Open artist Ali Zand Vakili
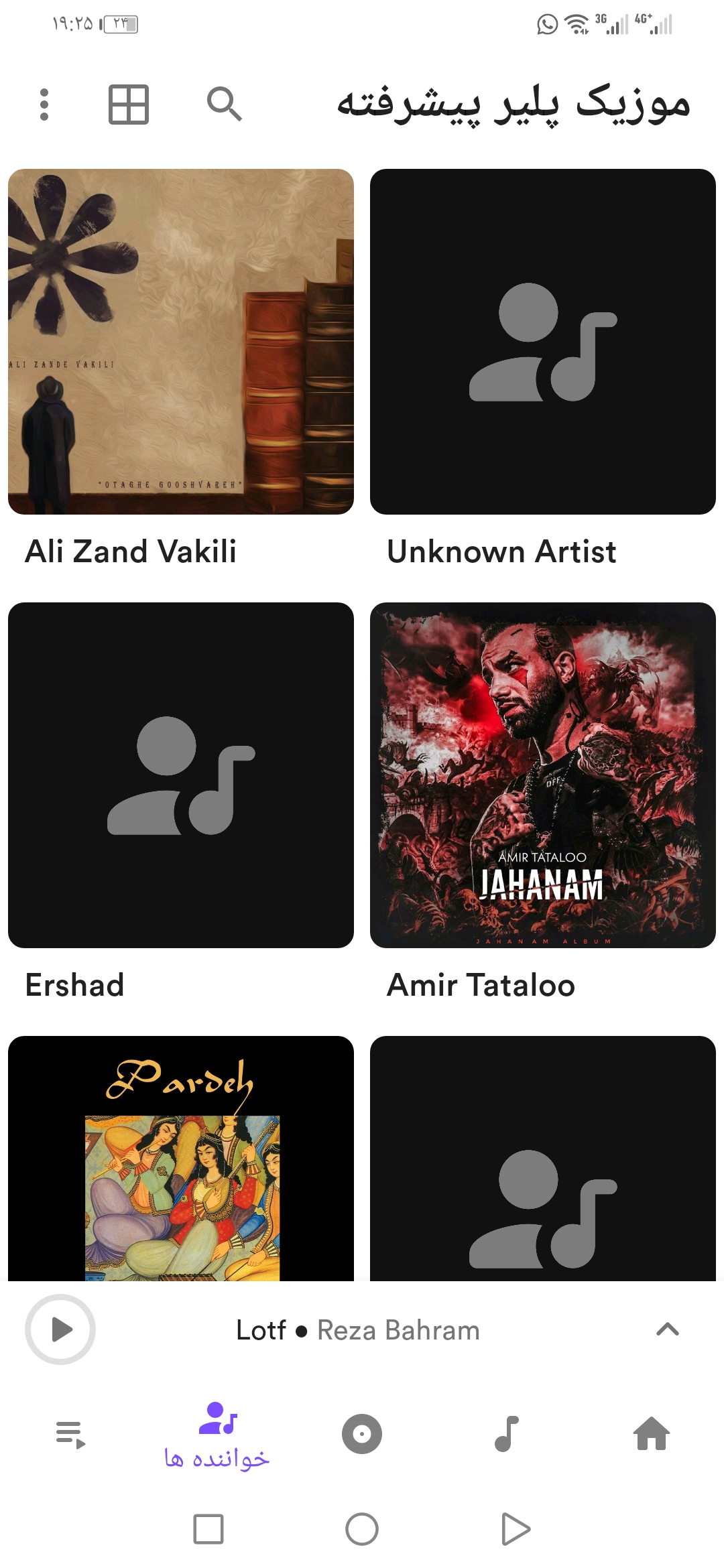Viewport: 724px width, 1568px height. click(181, 342)
